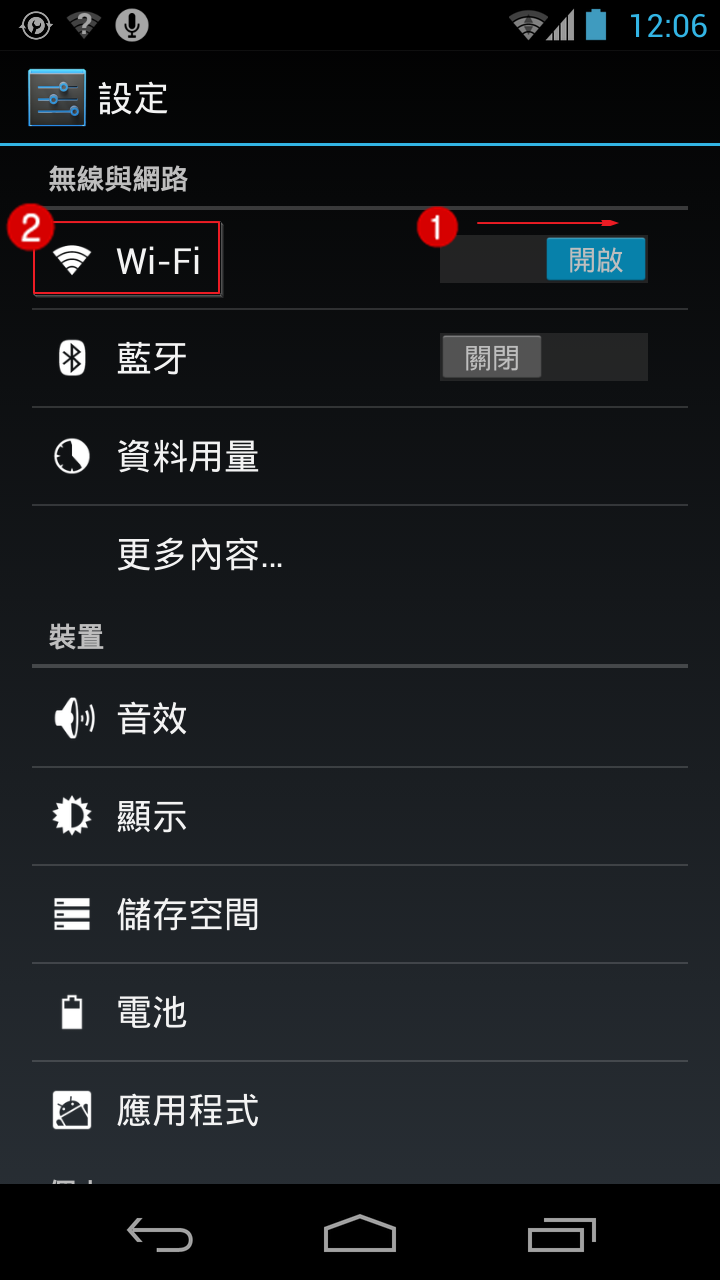The image size is (720, 1280).
Task: Open 音效 sound settings
Action: tap(152, 718)
